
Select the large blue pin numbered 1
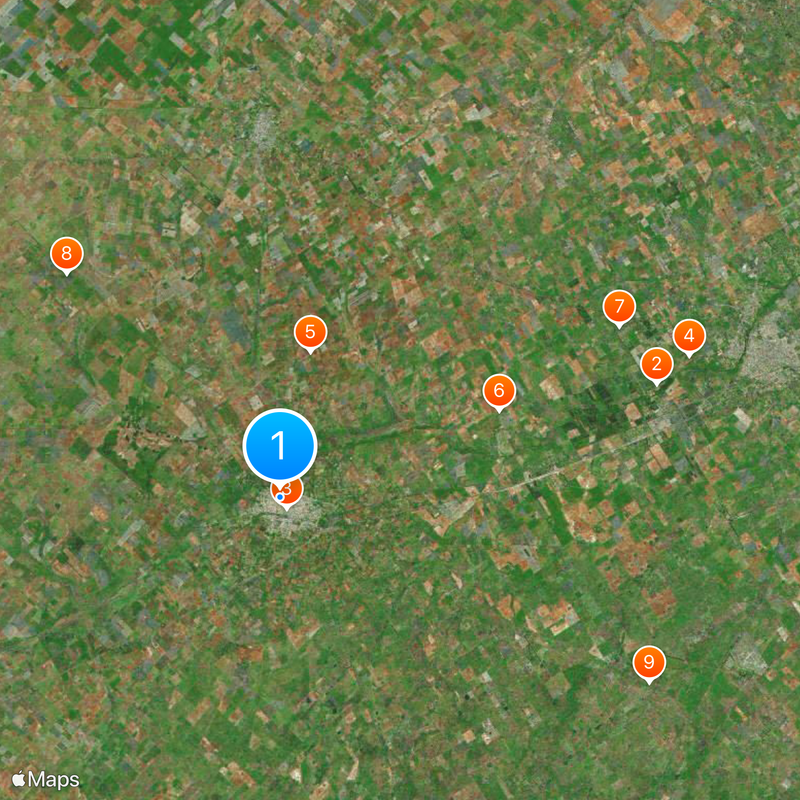coord(280,444)
